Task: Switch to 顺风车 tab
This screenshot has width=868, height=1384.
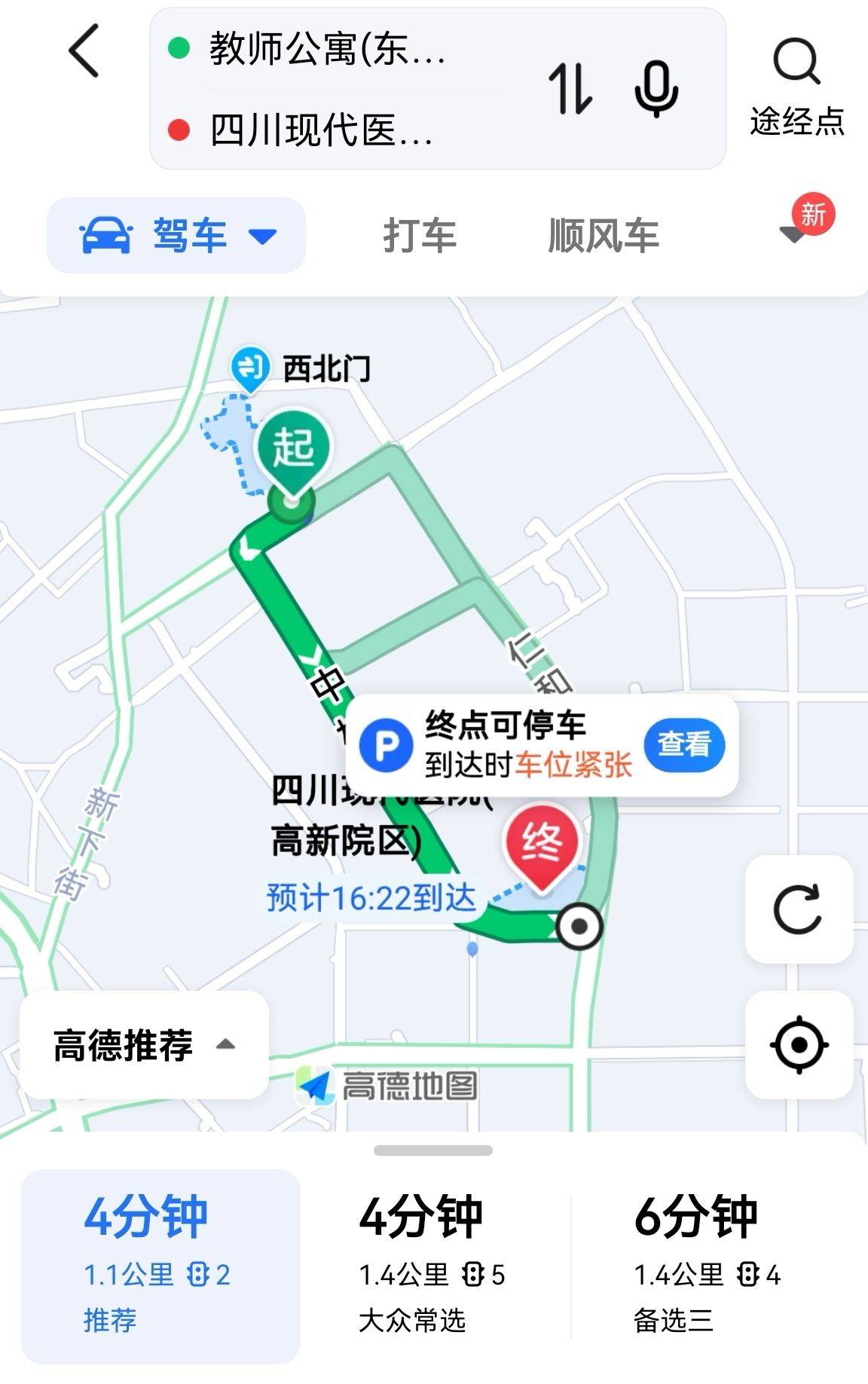Action: [x=603, y=236]
